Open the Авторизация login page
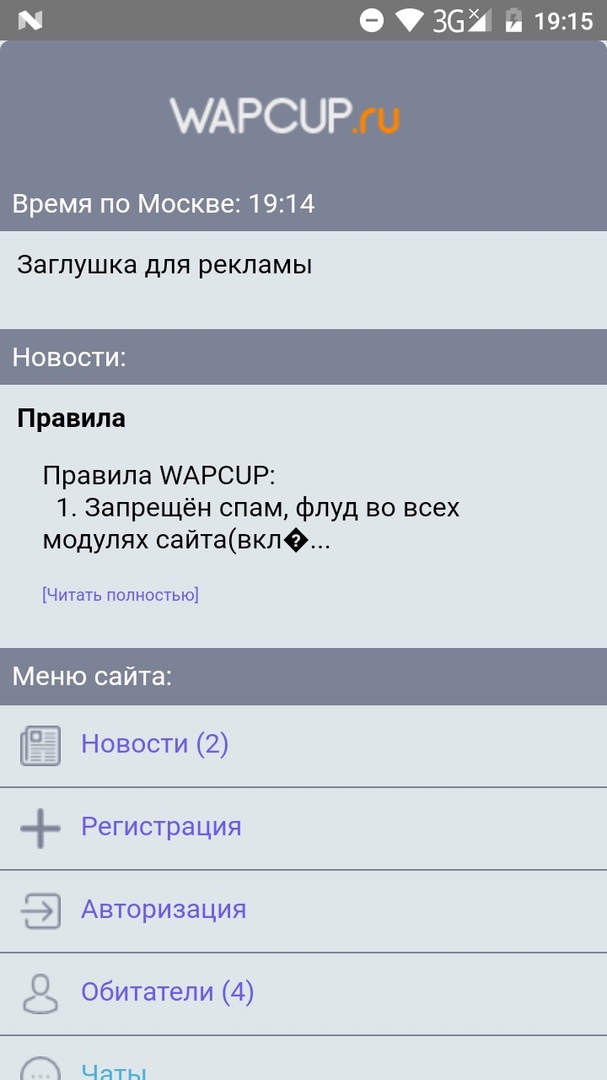607x1080 pixels. [x=163, y=910]
